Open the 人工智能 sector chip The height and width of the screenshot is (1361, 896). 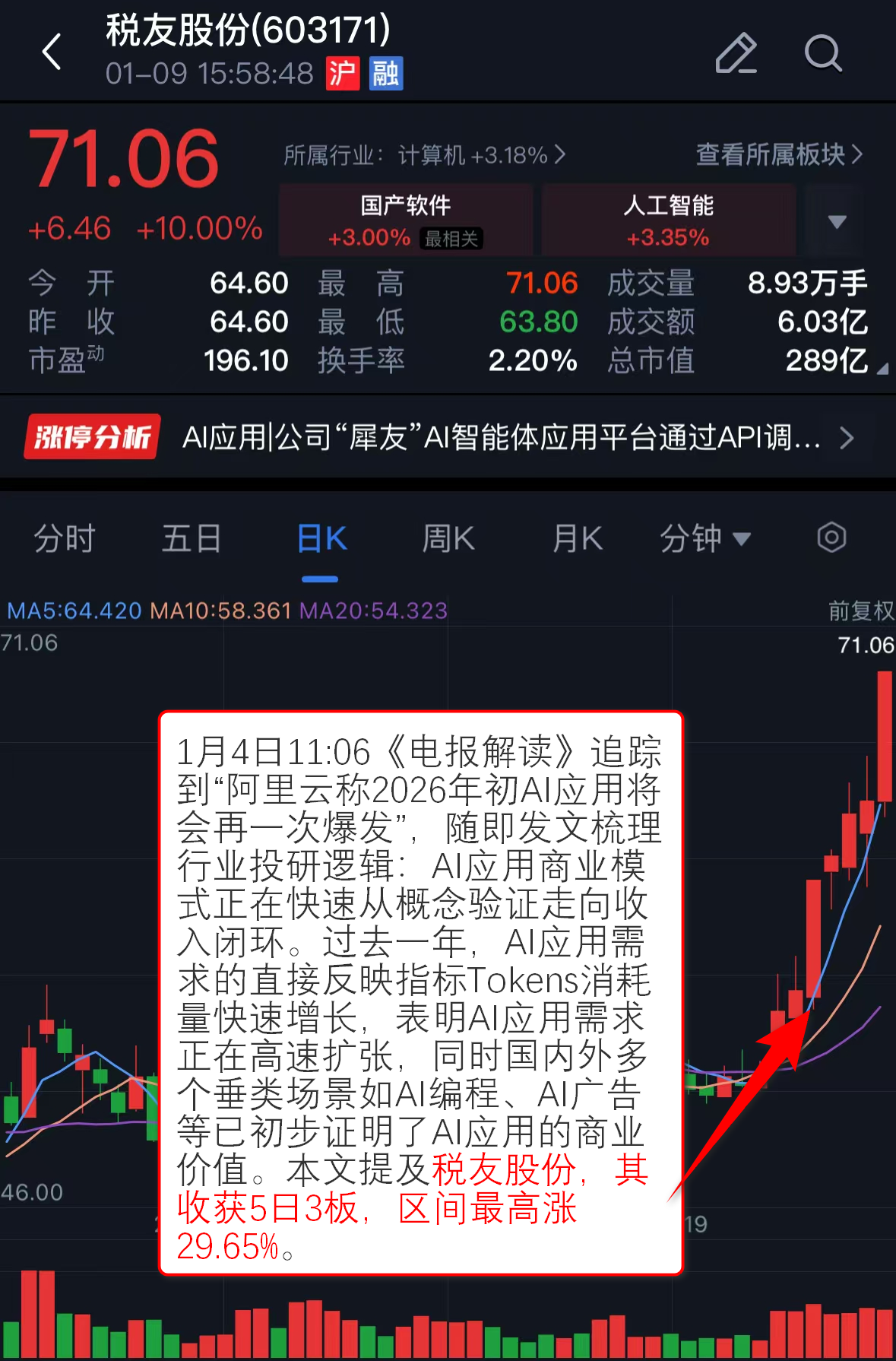coord(668,220)
